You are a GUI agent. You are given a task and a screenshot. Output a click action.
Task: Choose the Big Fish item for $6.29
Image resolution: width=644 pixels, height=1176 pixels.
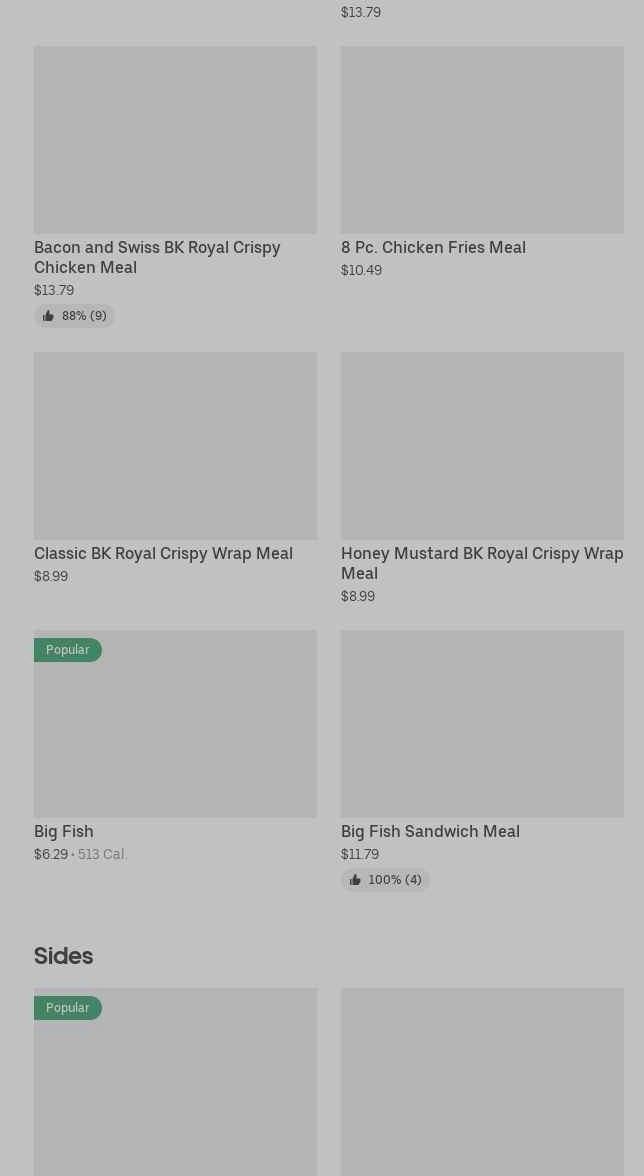coord(175,724)
